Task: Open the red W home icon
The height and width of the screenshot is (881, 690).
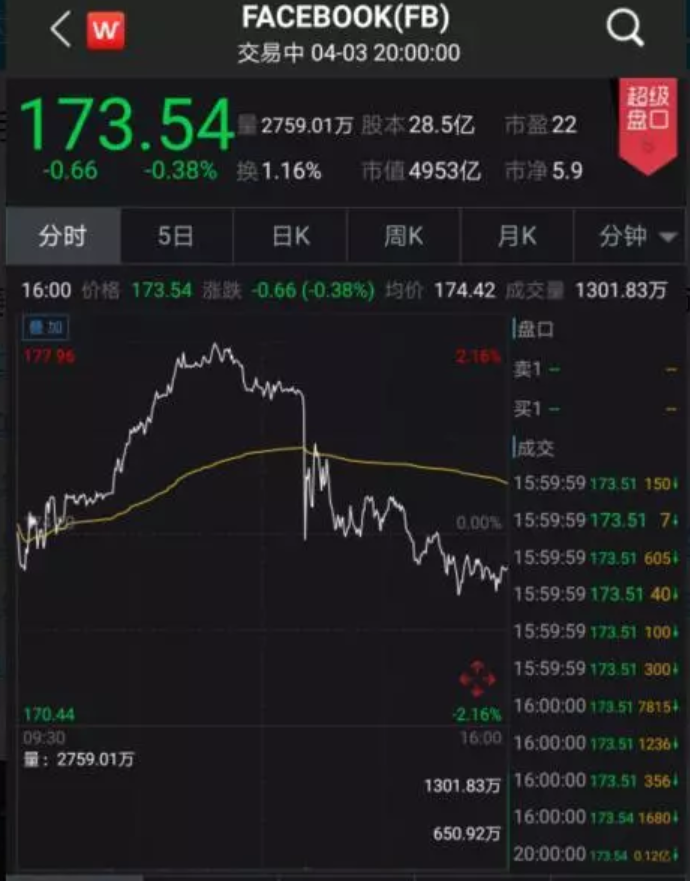Action: click(105, 30)
